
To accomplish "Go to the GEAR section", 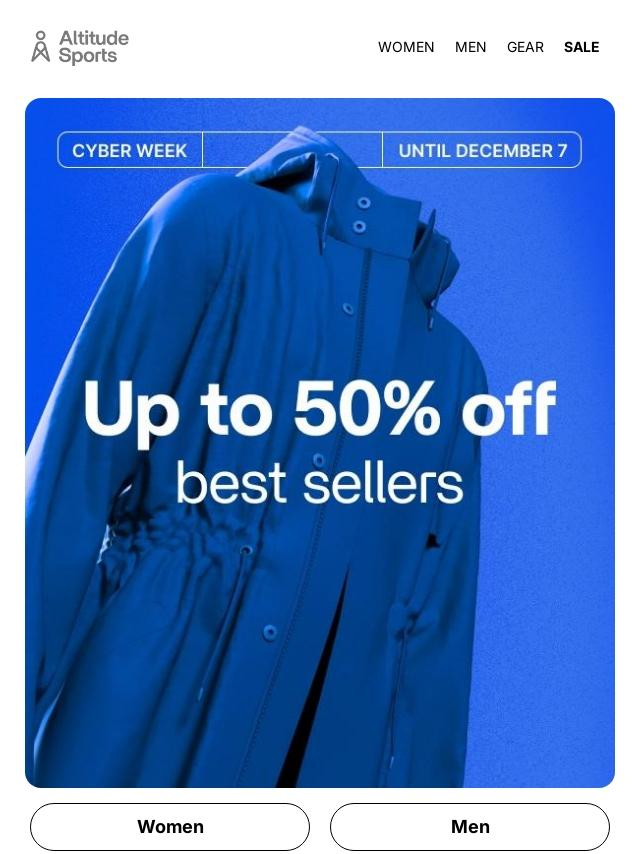I will tap(525, 47).
